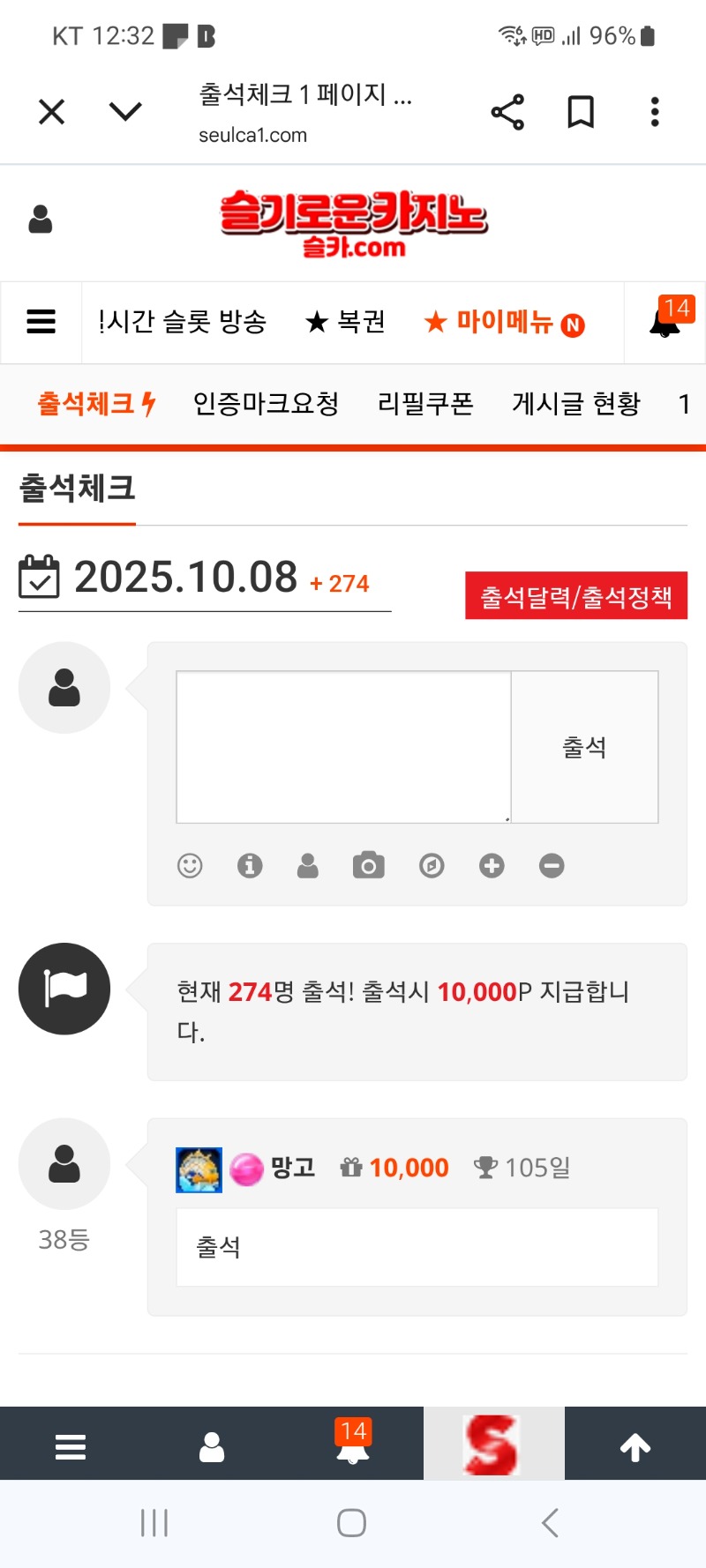Screen dimensions: 706x1568
Task: Go back using the system back button
Action: click(x=550, y=1523)
